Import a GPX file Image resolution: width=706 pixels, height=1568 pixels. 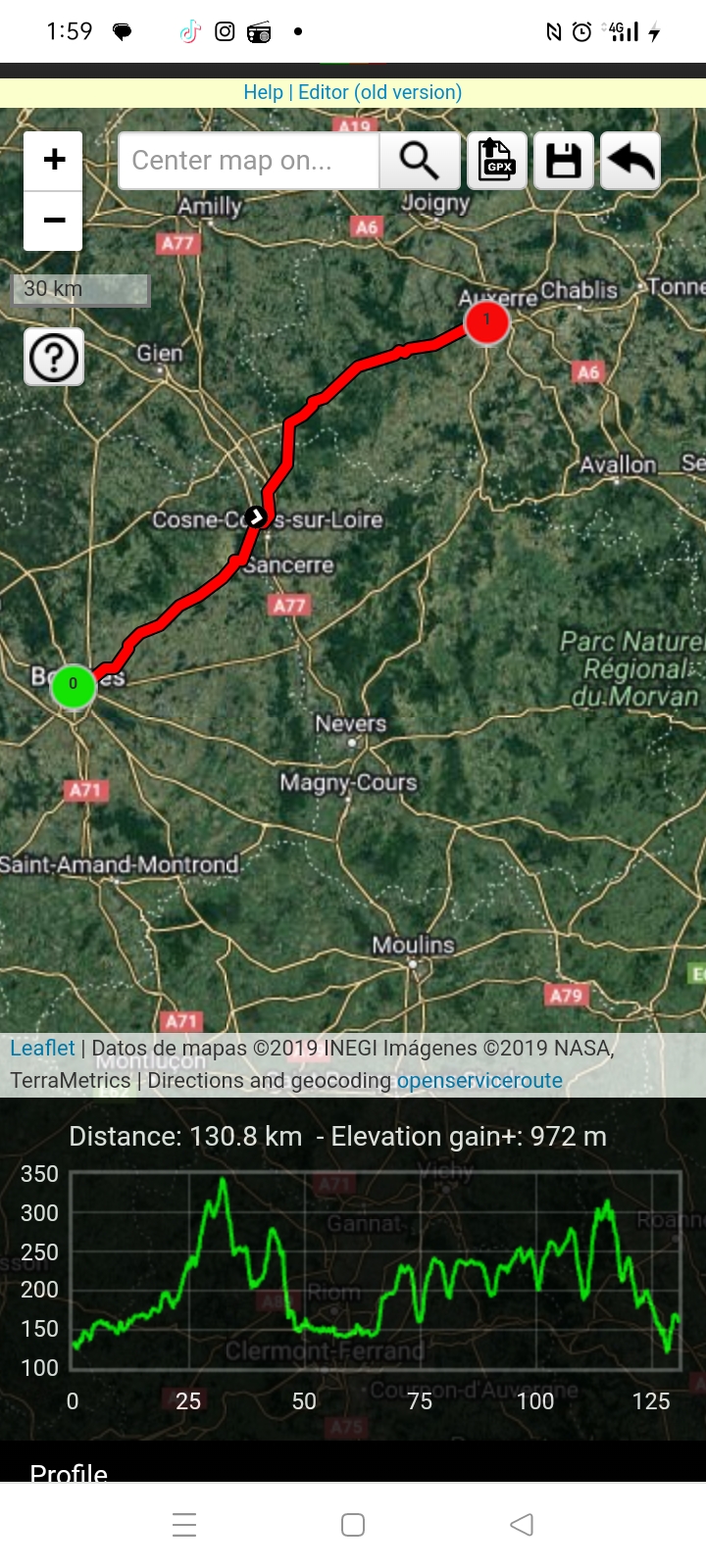click(497, 161)
